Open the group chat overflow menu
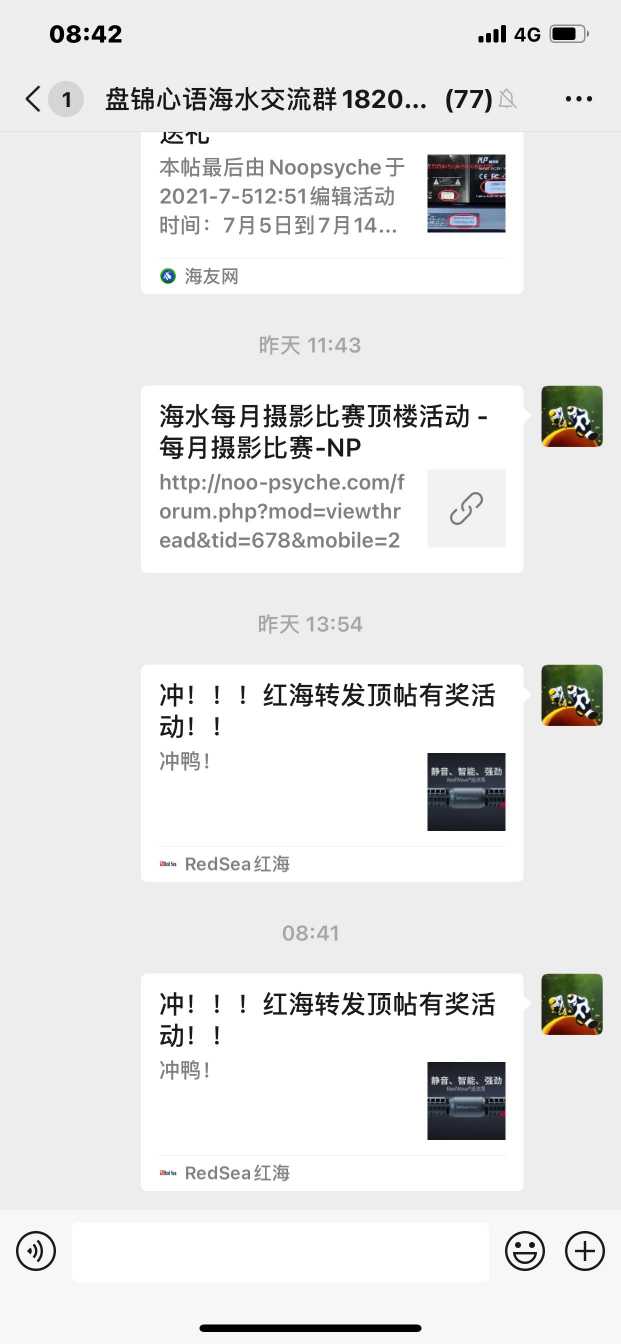 [579, 98]
